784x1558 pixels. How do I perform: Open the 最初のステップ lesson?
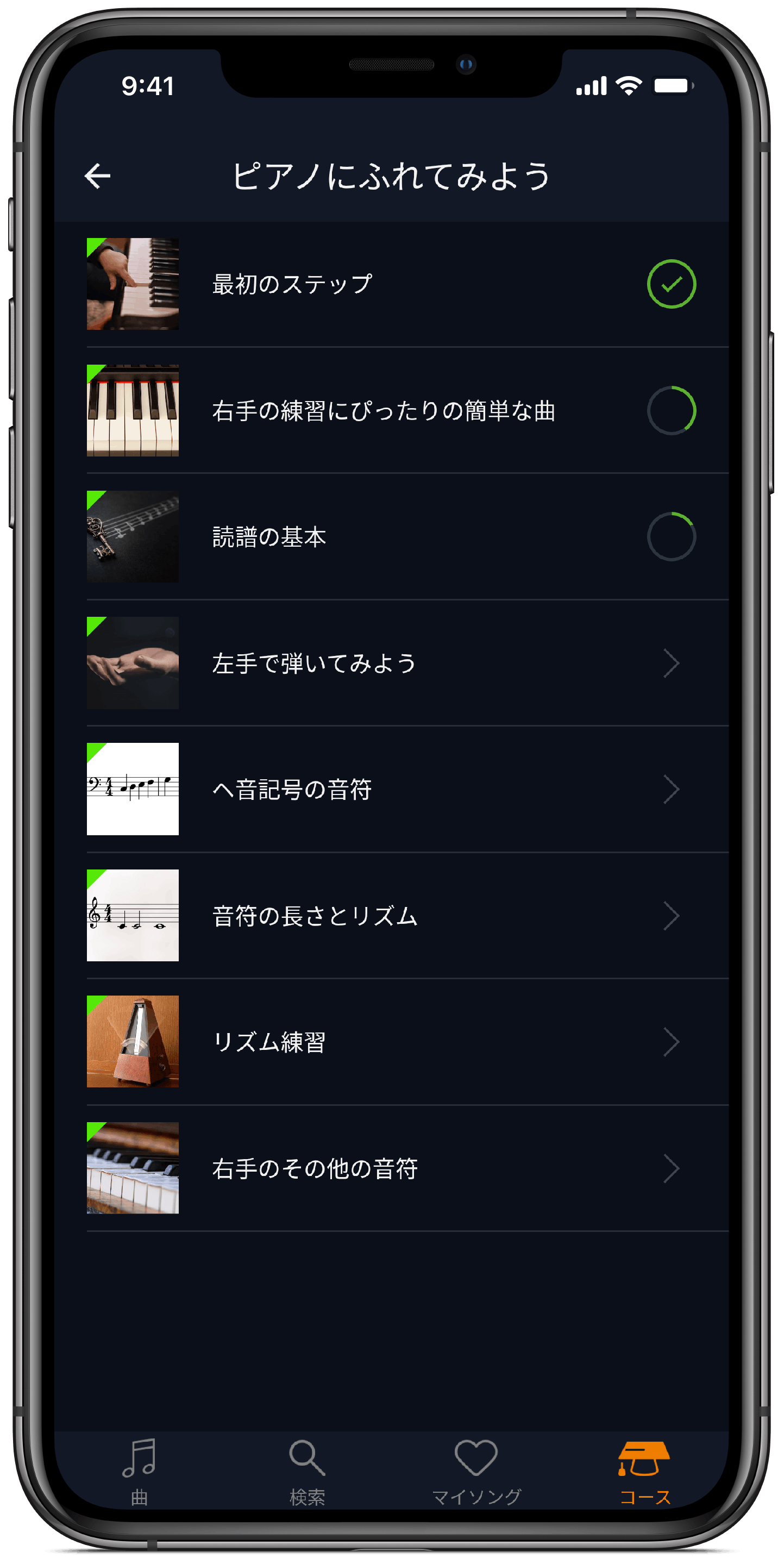(292, 284)
